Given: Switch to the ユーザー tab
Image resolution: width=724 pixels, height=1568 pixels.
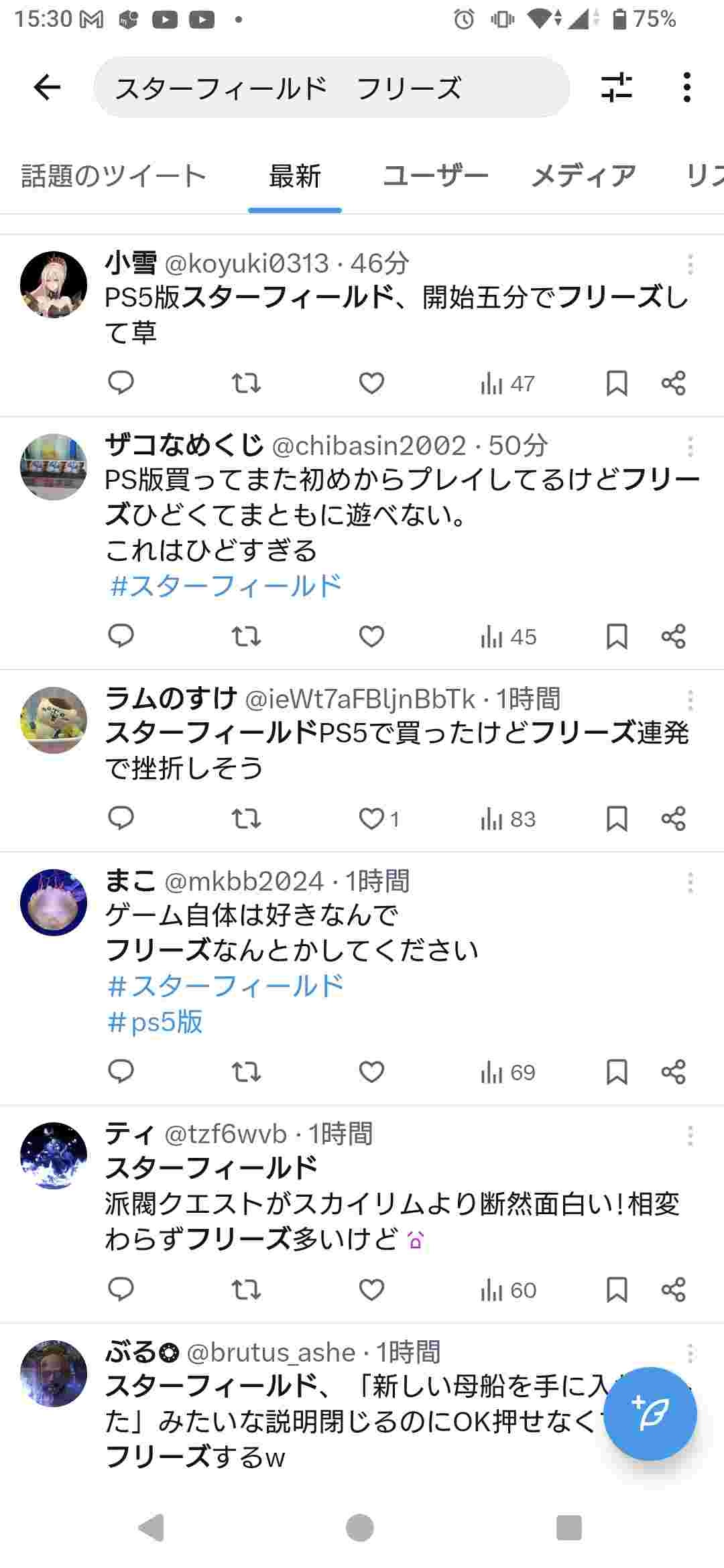Looking at the screenshot, I should (x=435, y=176).
